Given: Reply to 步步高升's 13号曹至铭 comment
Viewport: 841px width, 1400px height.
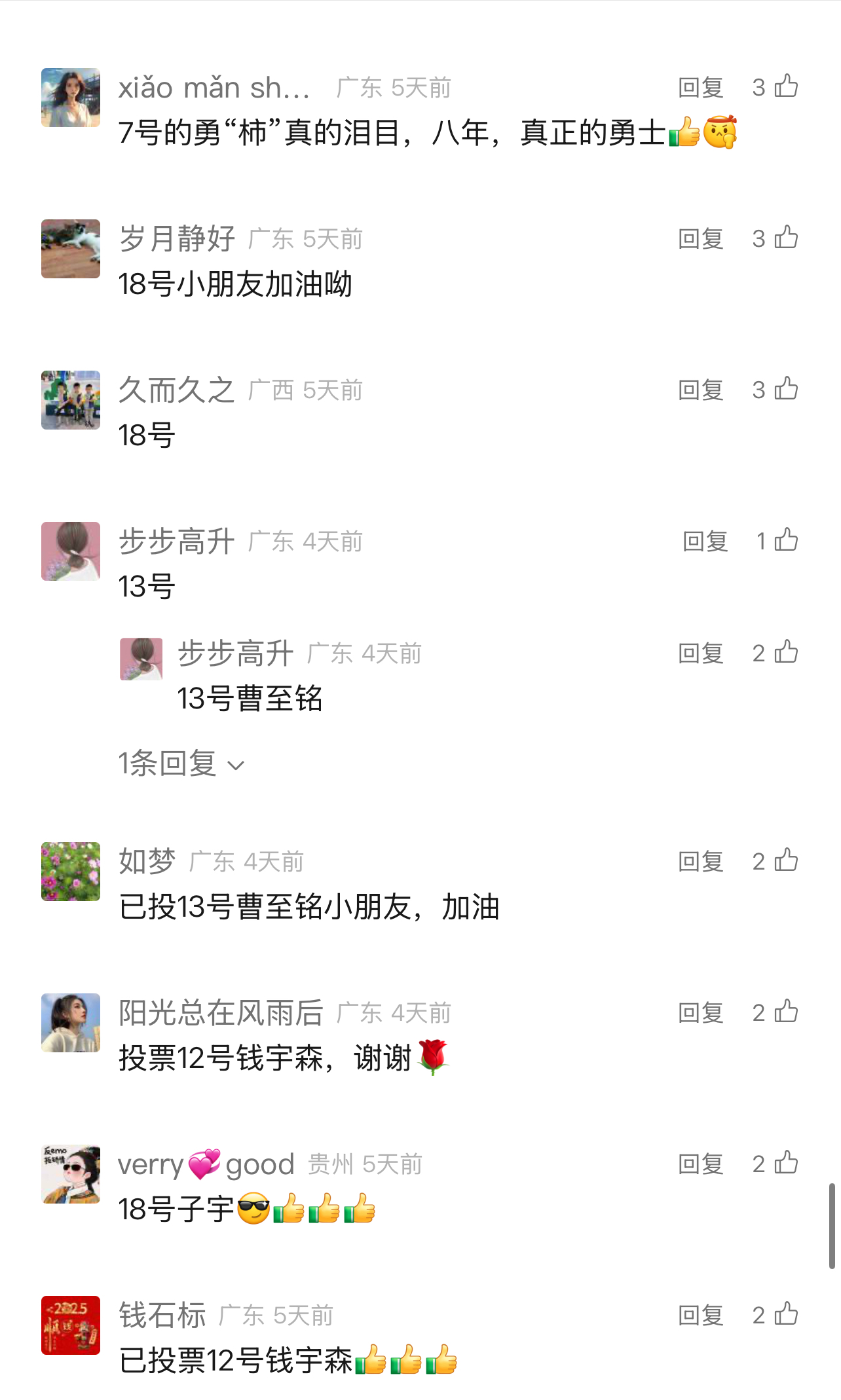Looking at the screenshot, I should click(x=700, y=654).
